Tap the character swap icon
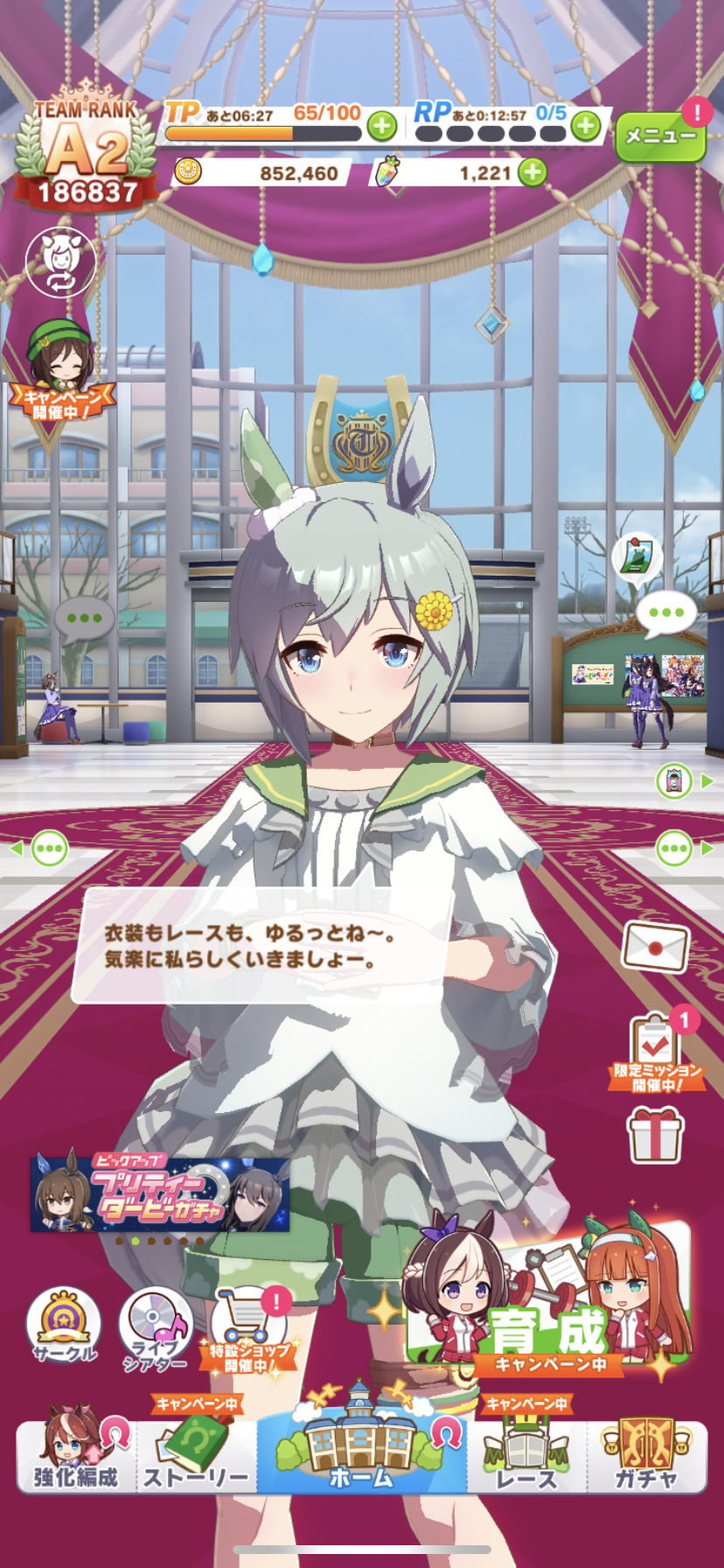This screenshot has height=1568, width=724. [x=60, y=262]
